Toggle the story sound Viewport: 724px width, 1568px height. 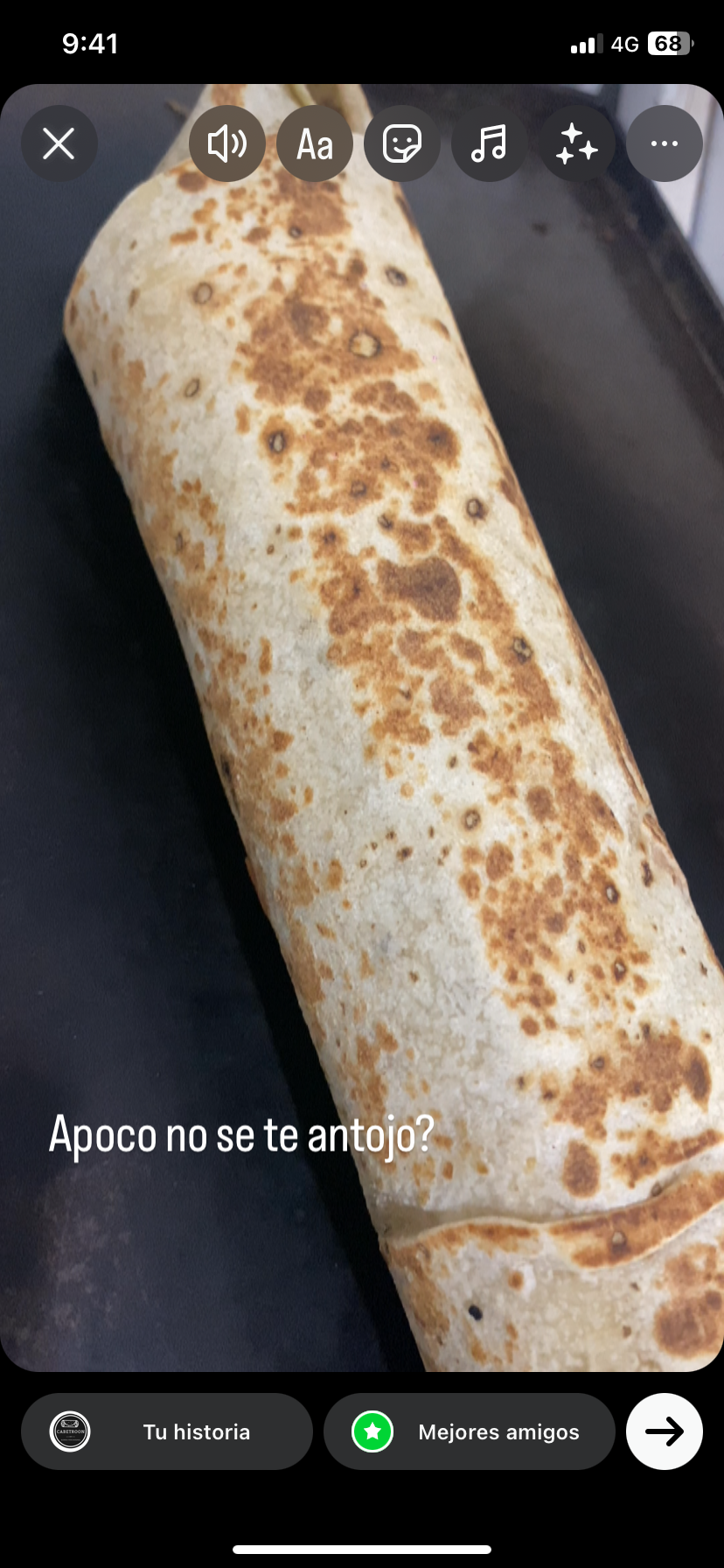227,143
